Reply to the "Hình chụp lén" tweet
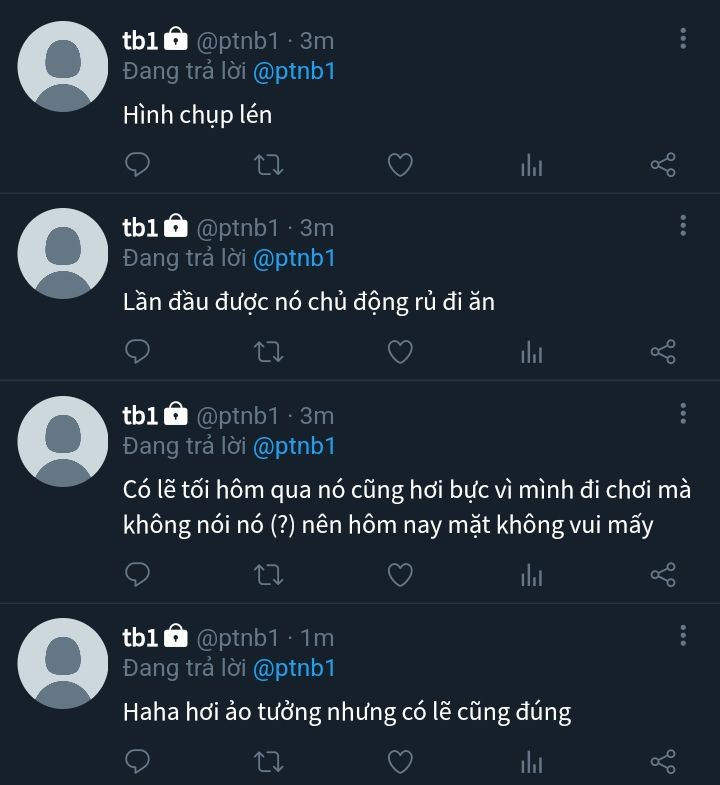Viewport: 720px width, 785px height. pos(137,165)
